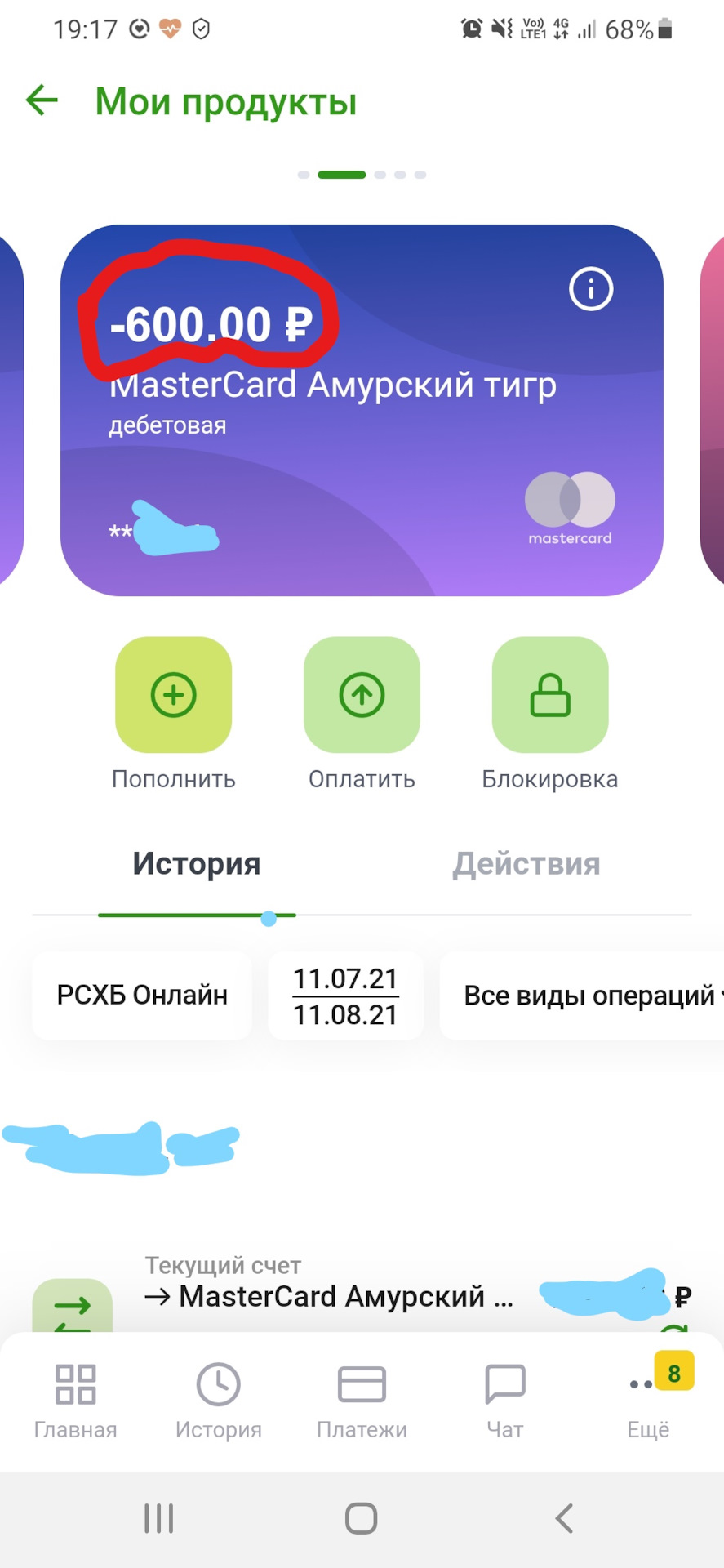Go back from Мои продукты

click(42, 101)
